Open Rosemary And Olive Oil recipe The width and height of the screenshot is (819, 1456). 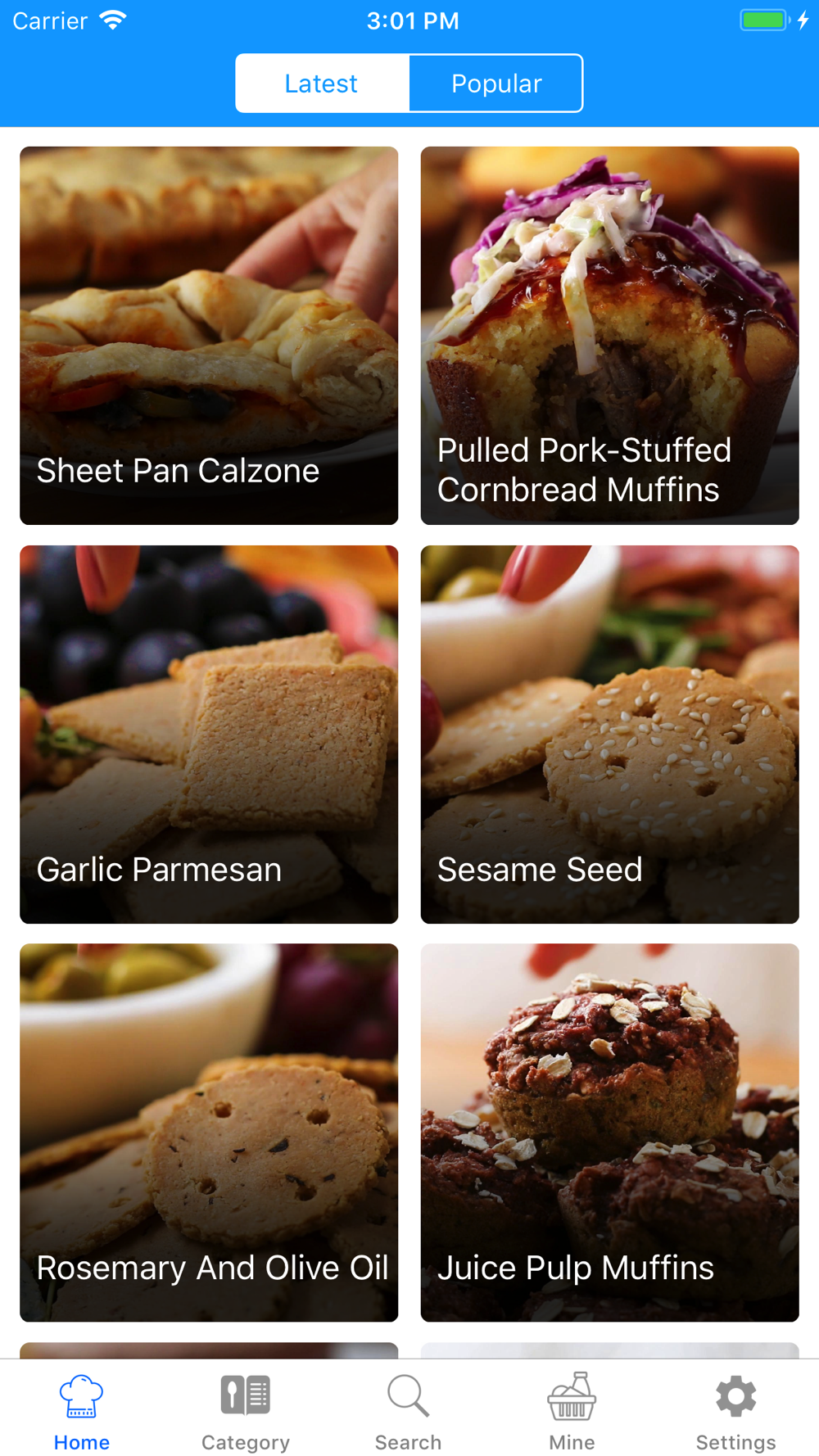(x=209, y=1133)
